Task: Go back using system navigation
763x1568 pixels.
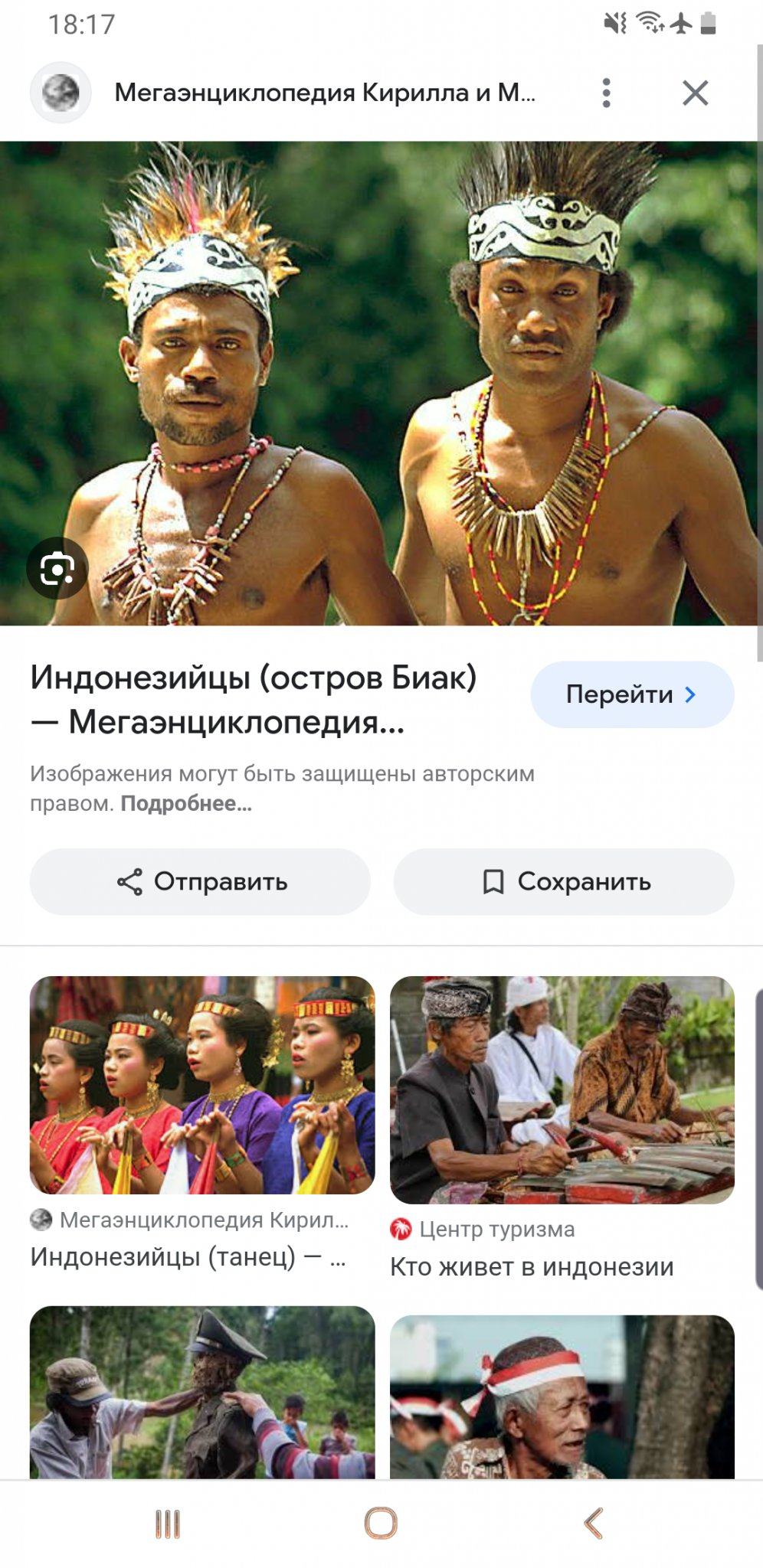Action: pyautogui.click(x=593, y=1523)
